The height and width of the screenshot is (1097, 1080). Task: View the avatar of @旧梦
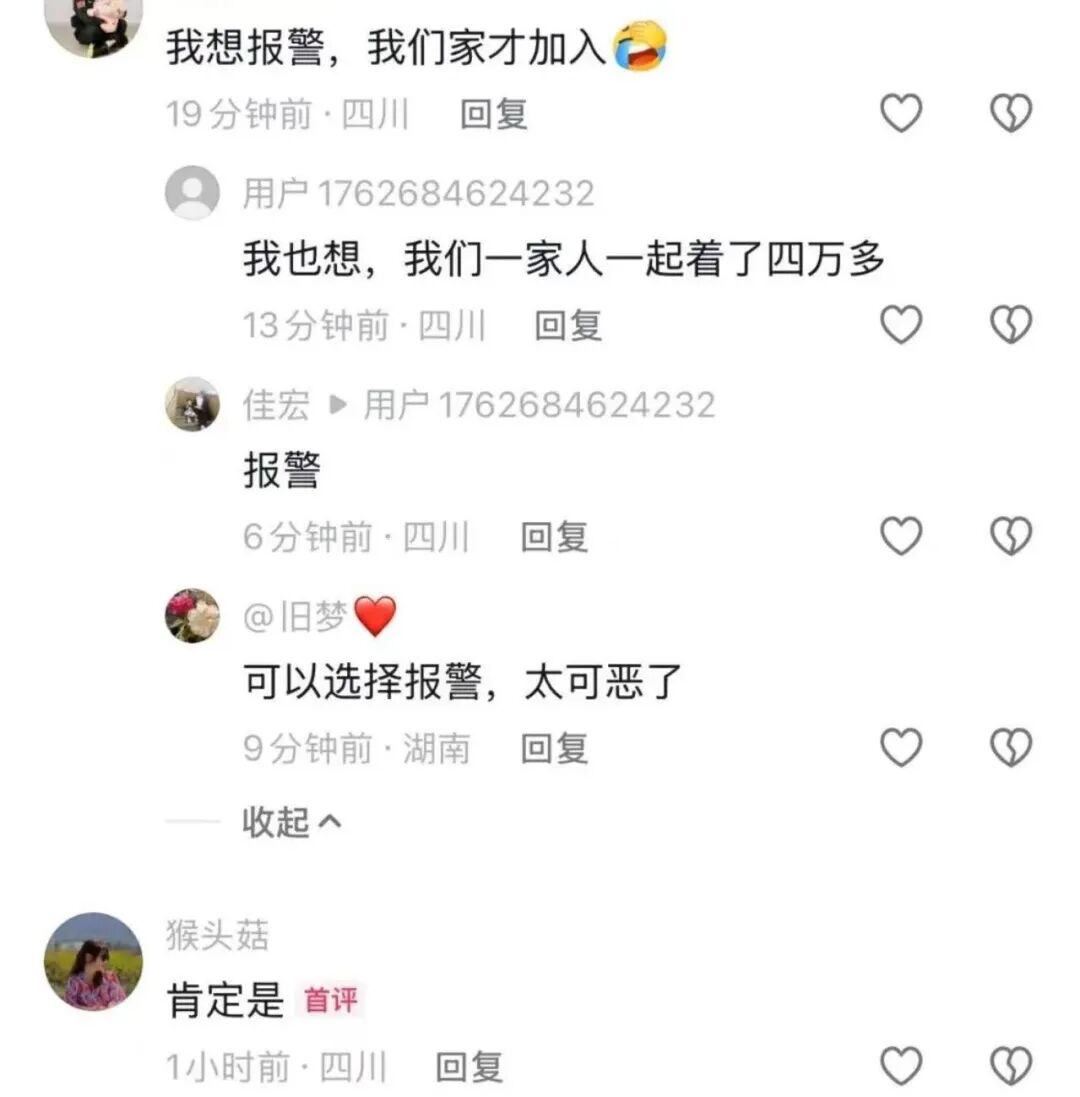point(193,616)
